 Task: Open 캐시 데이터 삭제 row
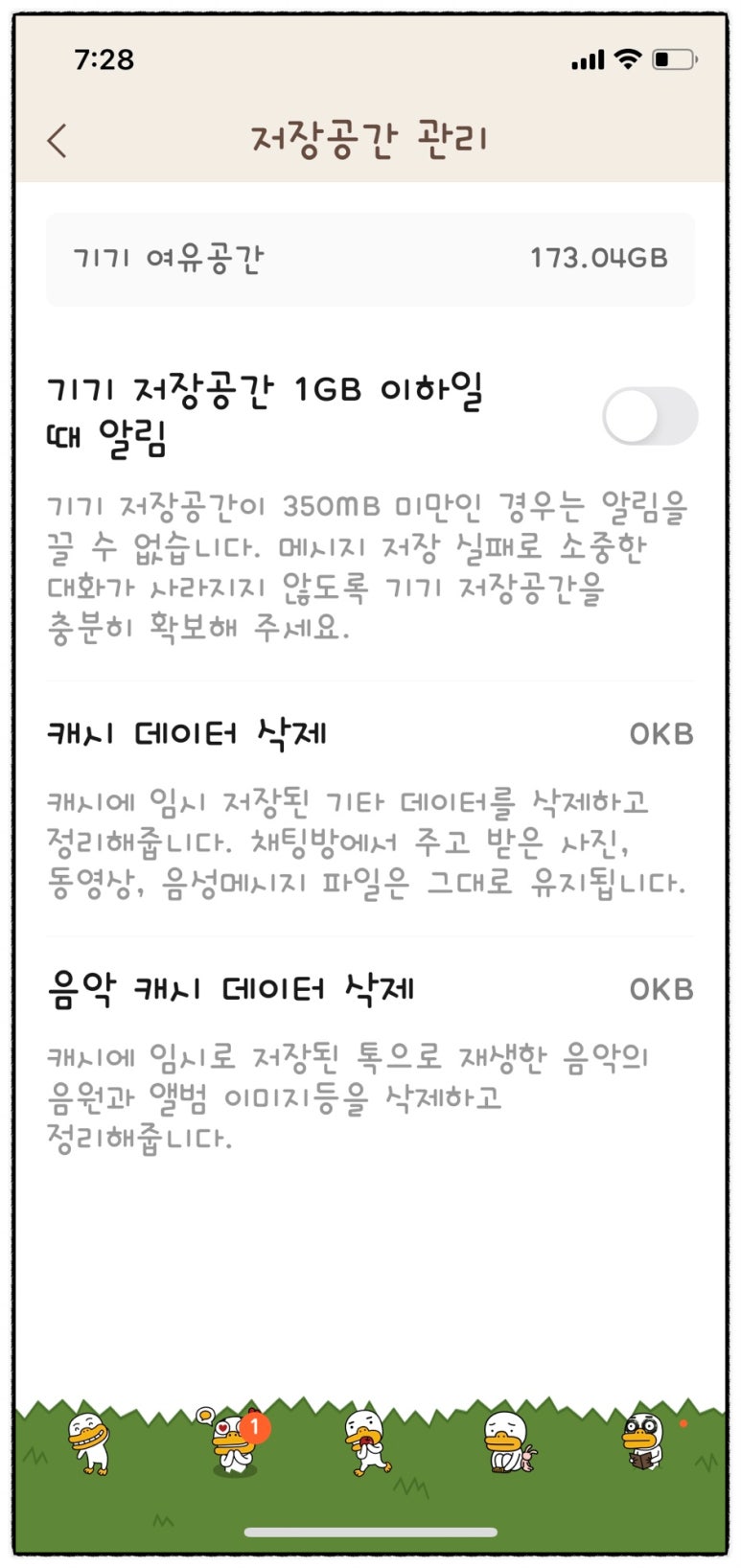[370, 734]
